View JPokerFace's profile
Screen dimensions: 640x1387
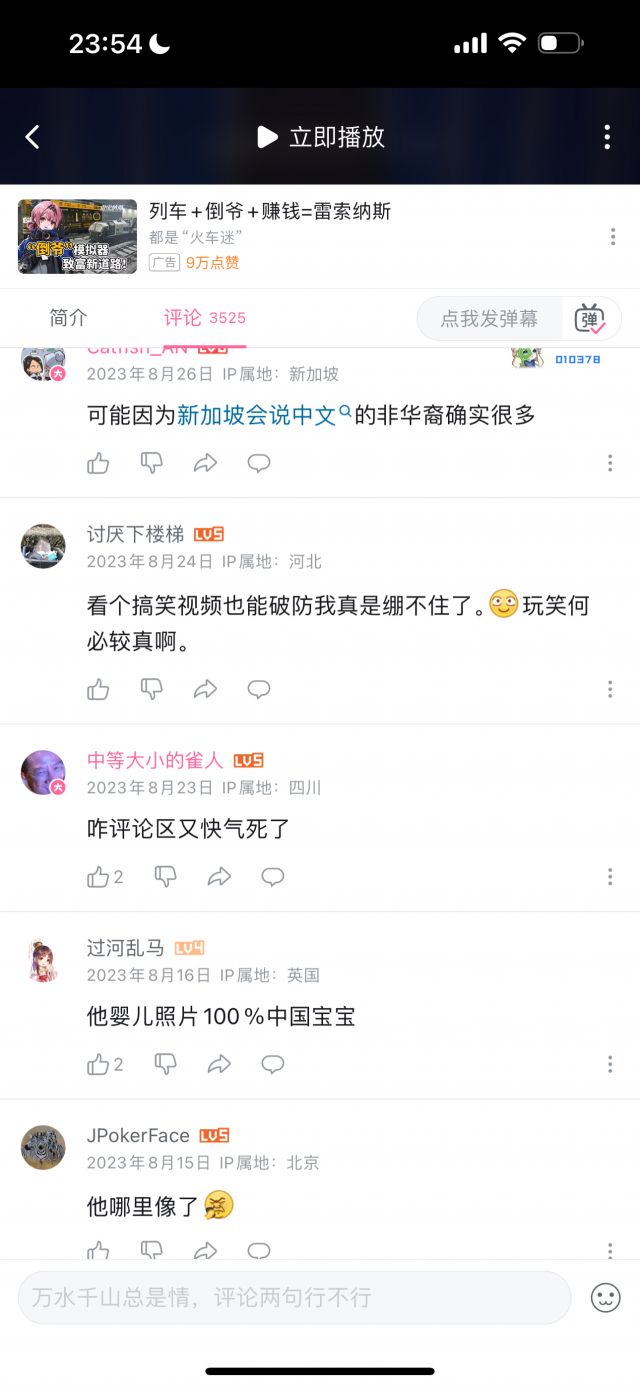pyautogui.click(x=43, y=1147)
